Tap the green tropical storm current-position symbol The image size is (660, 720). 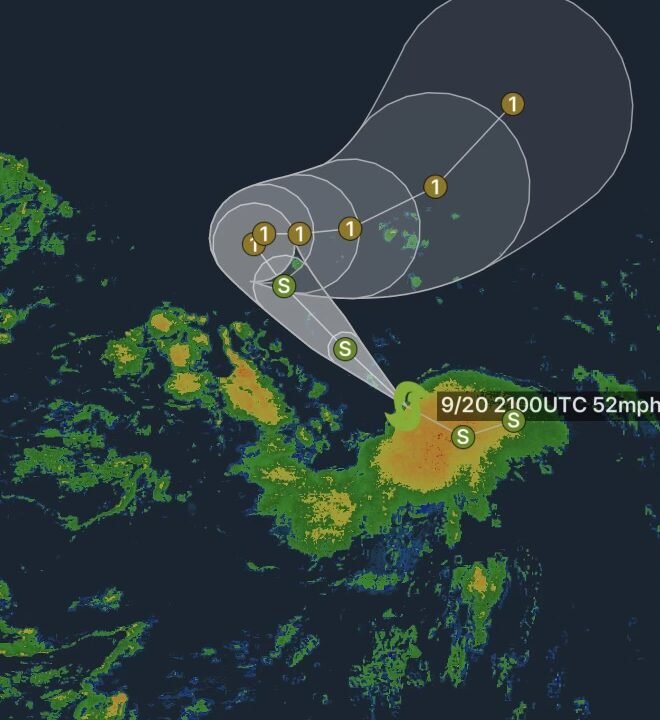(x=406, y=405)
